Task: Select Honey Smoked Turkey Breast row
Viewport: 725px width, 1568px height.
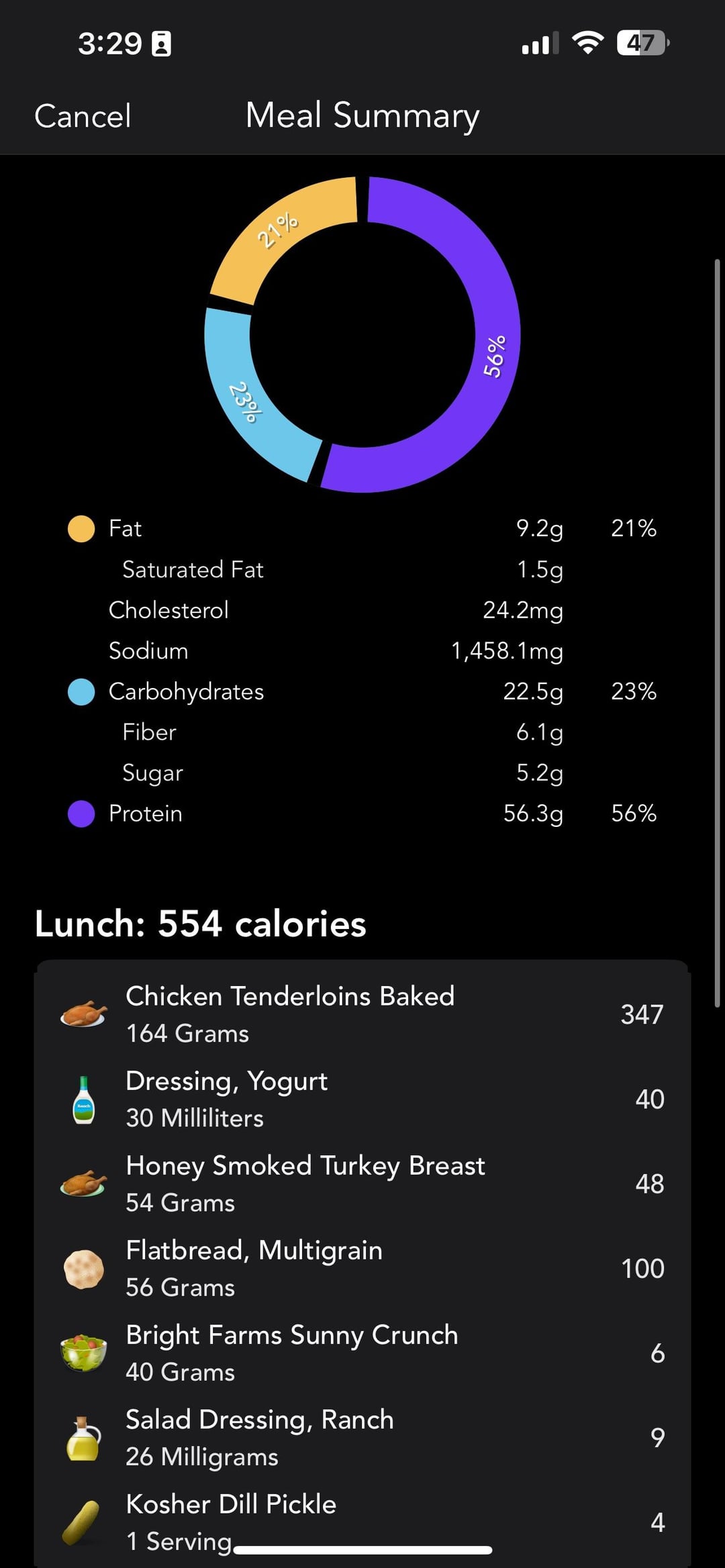Action: tap(362, 1183)
